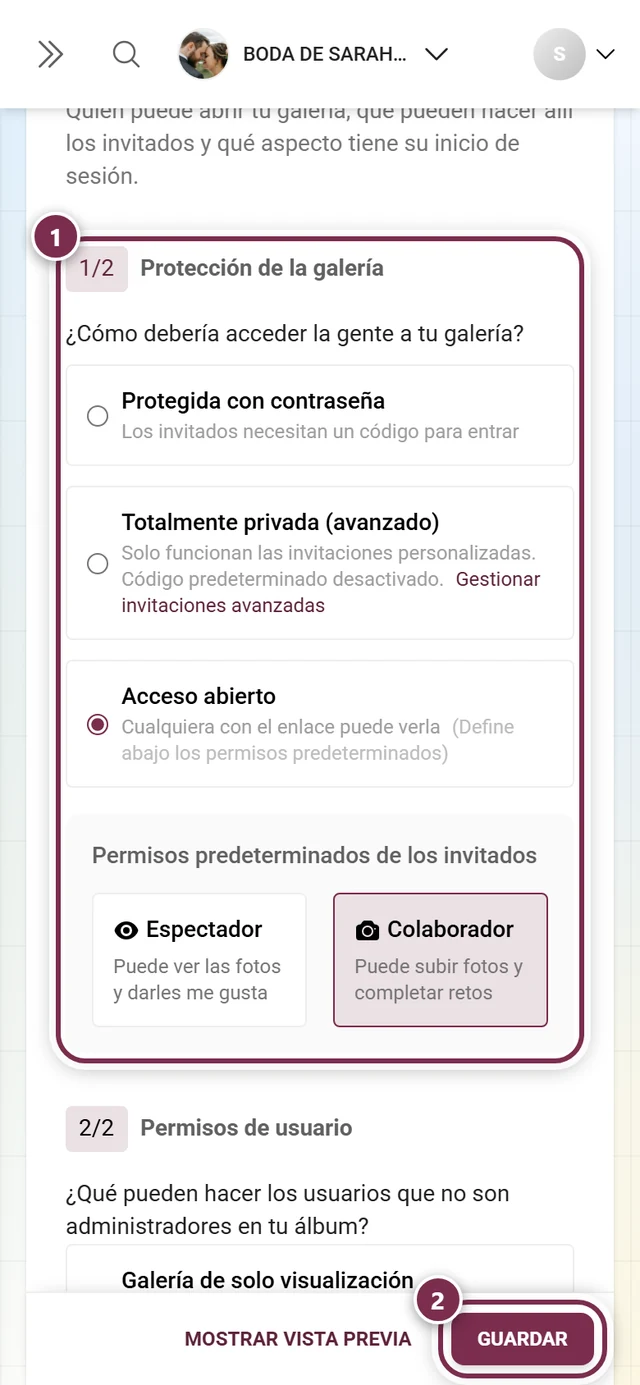Set default guest permission to Colaborador
This screenshot has height=1385, width=640.
pos(440,960)
